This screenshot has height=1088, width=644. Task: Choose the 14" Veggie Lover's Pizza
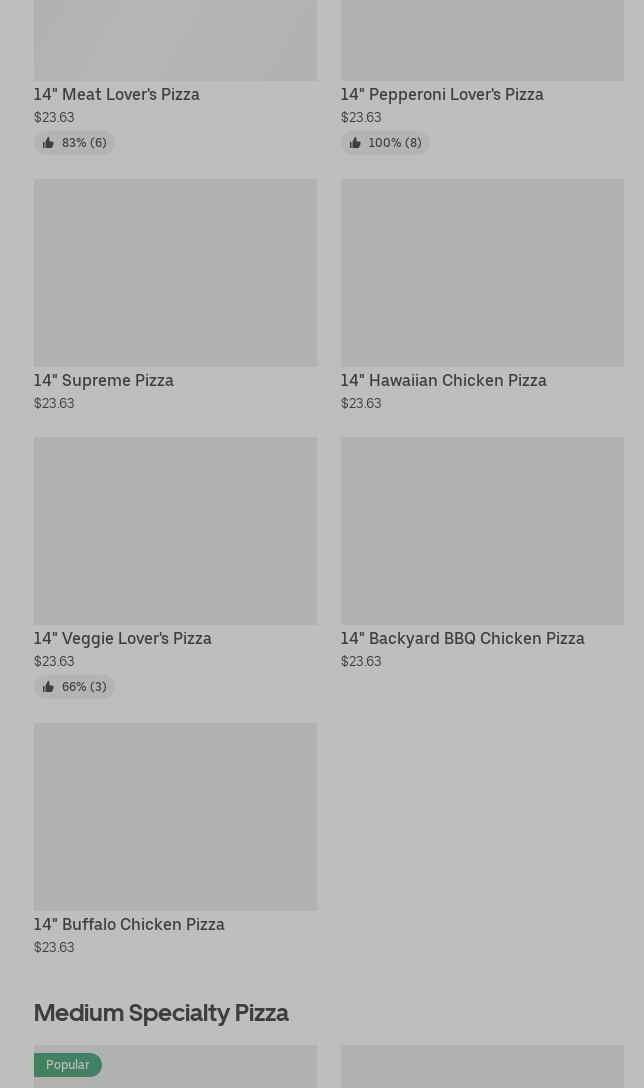point(175,568)
